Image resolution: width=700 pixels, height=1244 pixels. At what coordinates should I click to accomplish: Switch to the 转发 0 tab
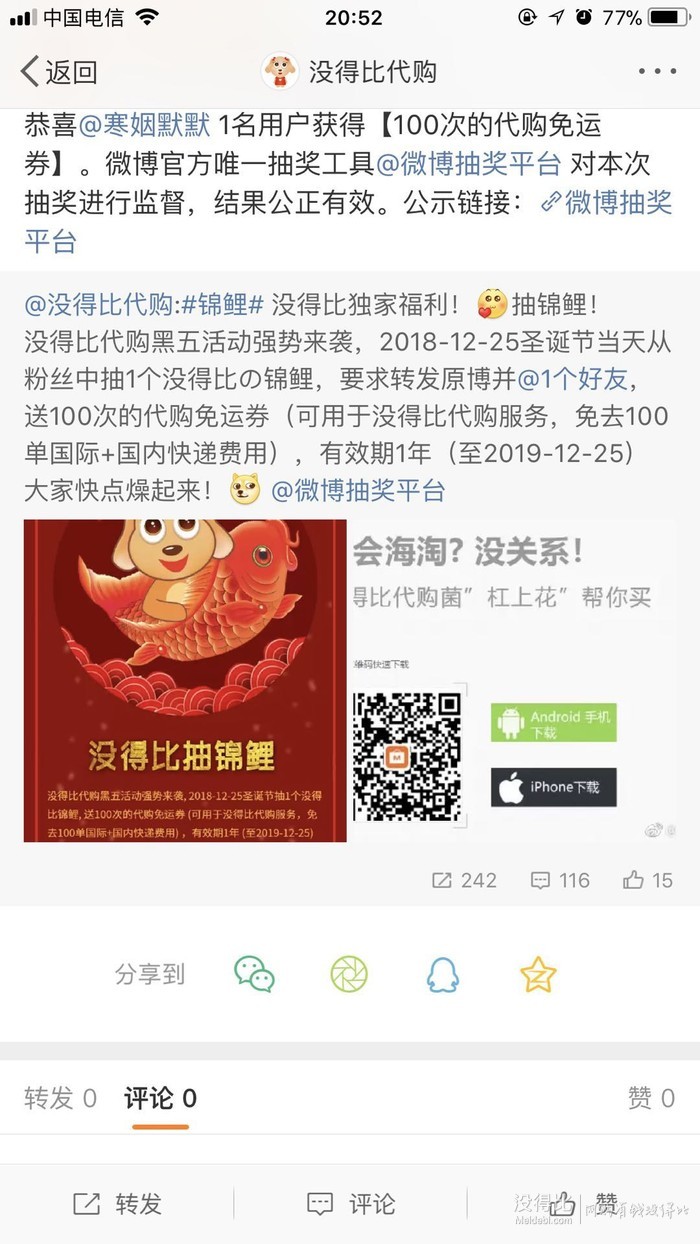tap(60, 1098)
